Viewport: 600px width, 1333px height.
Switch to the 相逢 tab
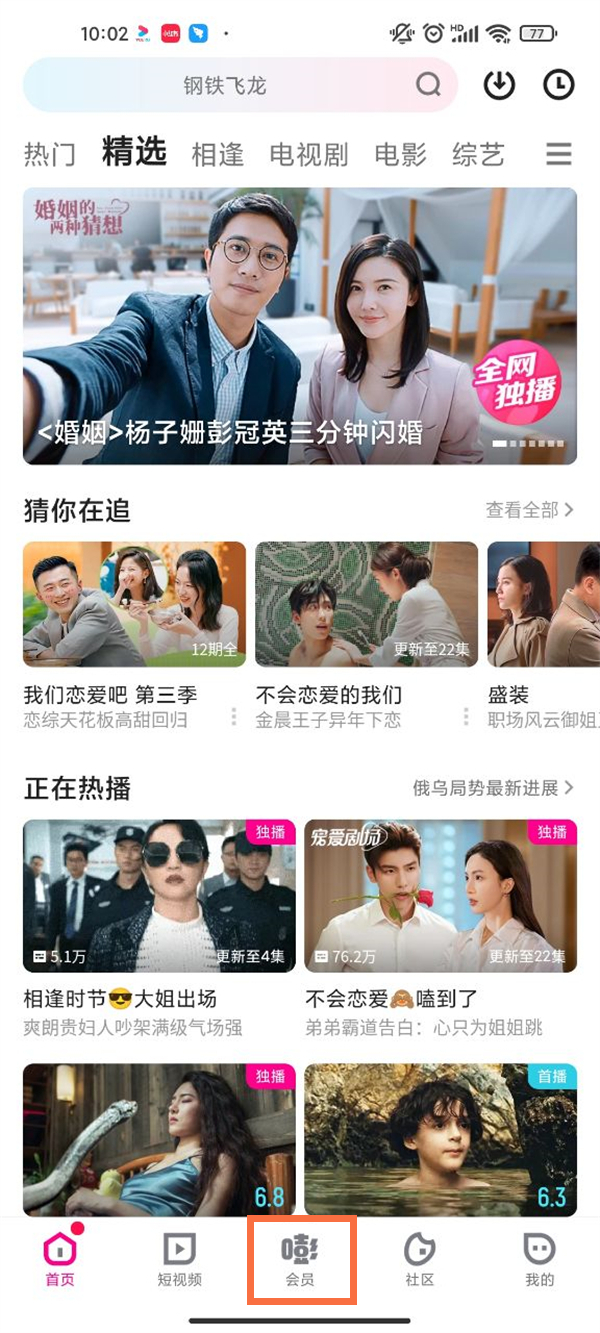point(217,155)
